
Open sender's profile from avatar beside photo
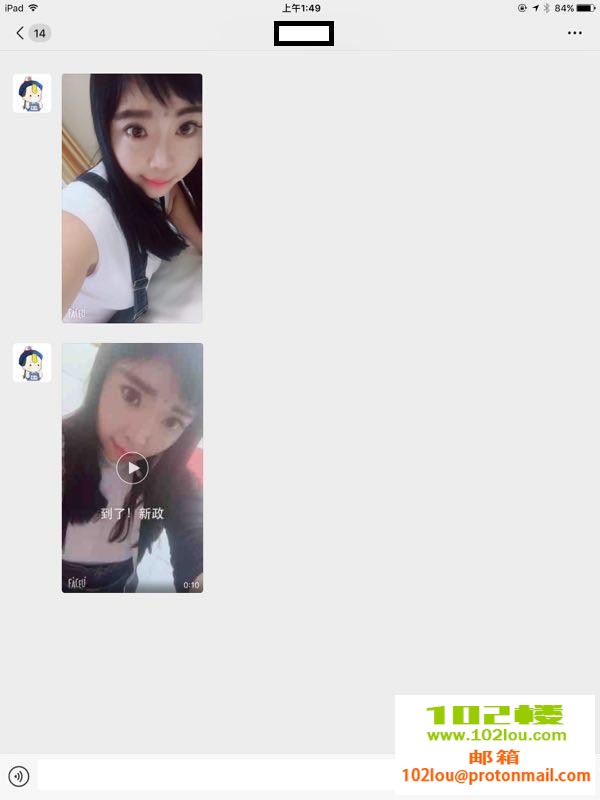pos(32,93)
